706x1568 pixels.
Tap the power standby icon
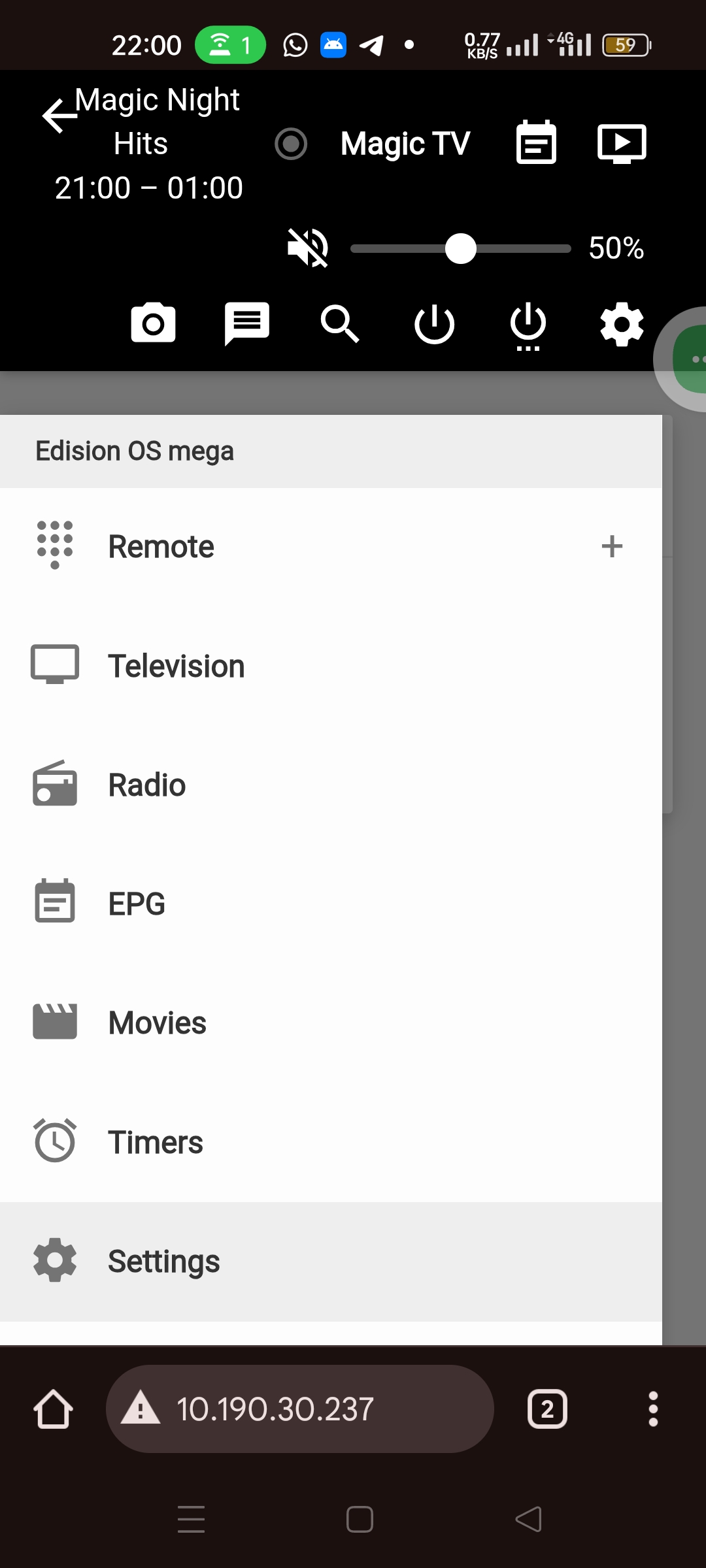coord(434,323)
